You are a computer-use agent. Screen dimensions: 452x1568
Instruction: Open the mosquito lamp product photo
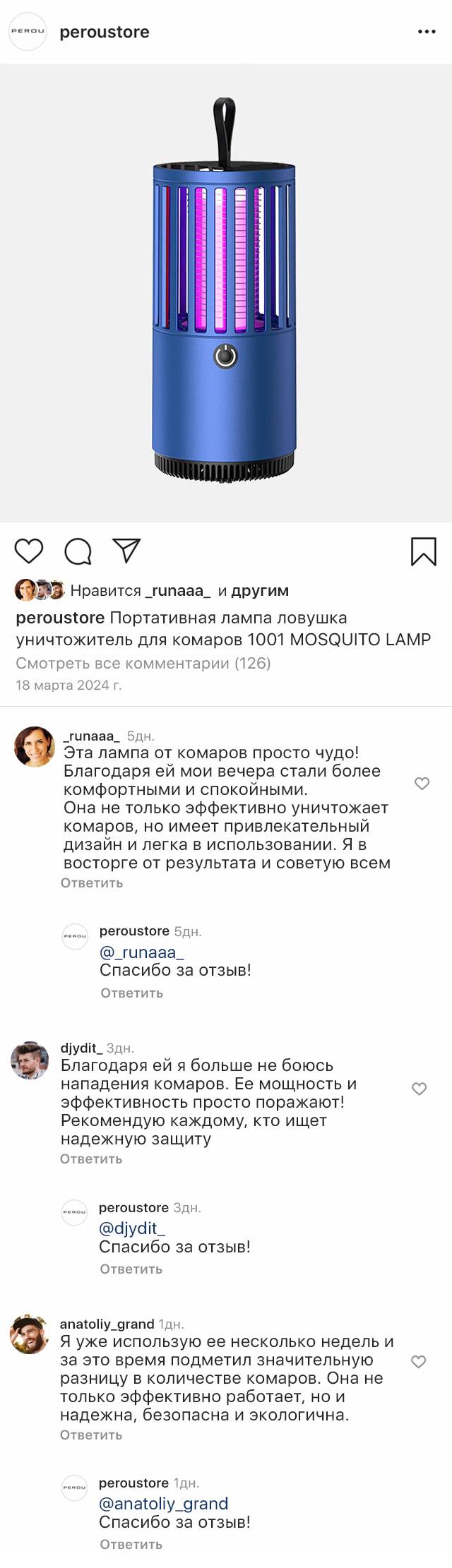coord(226,293)
